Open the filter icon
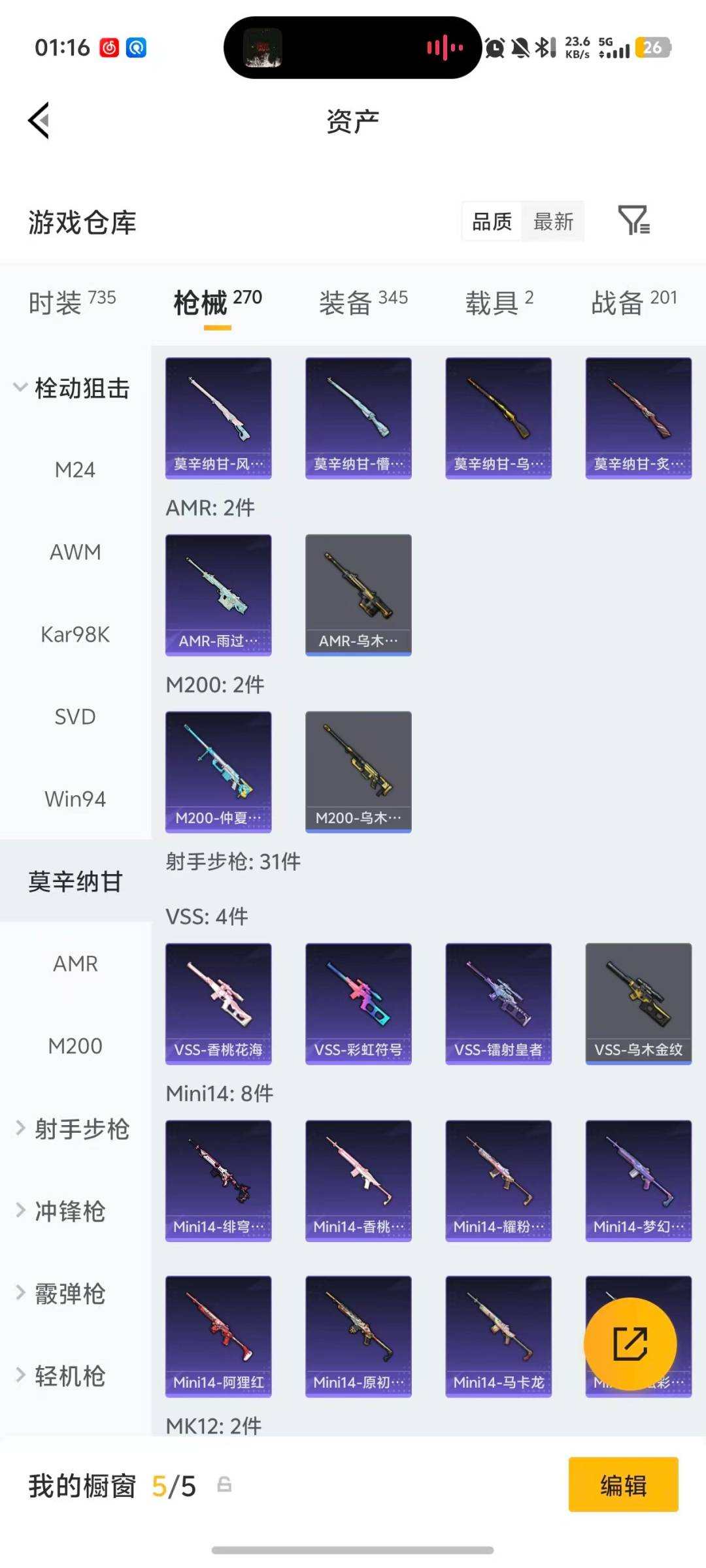706x1568 pixels. [x=633, y=220]
